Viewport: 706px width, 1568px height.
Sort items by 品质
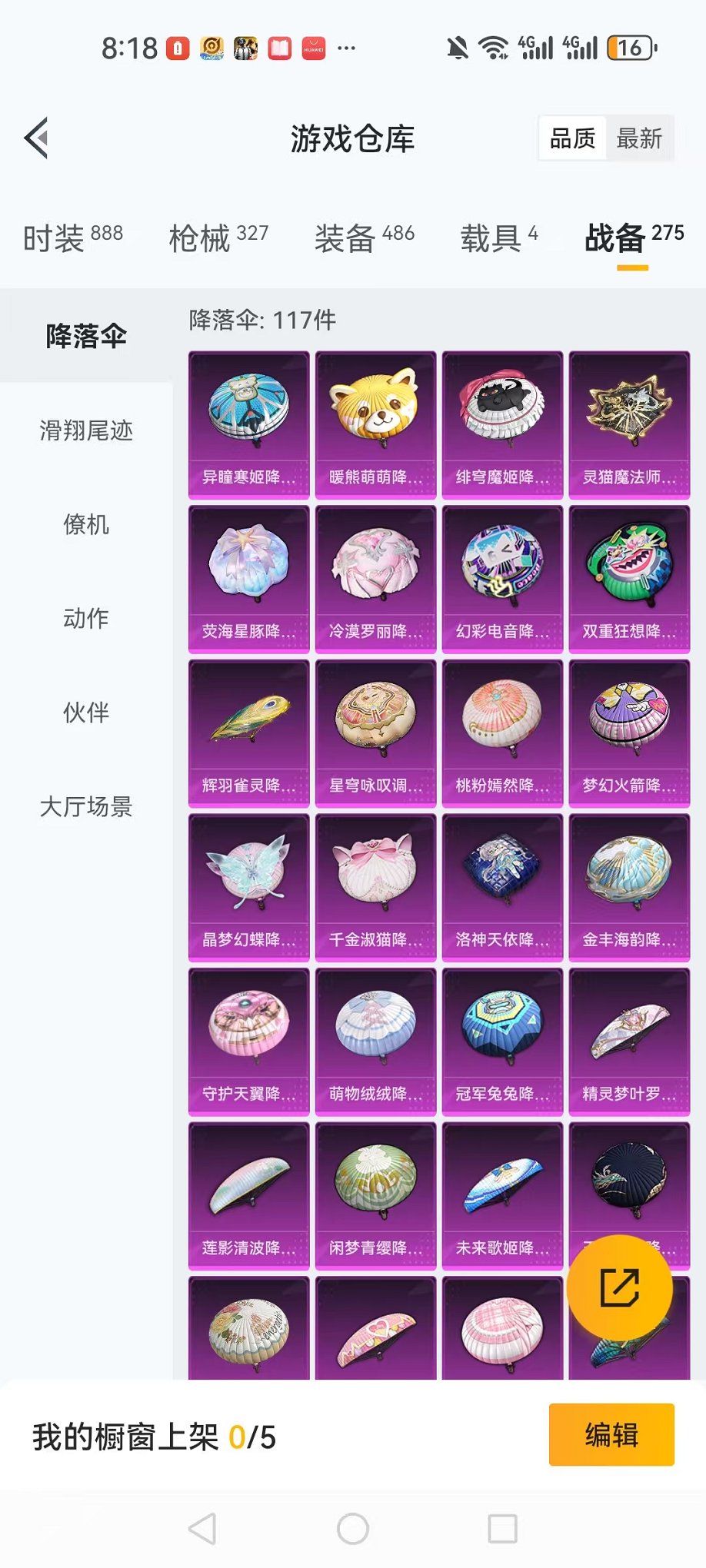pyautogui.click(x=573, y=138)
